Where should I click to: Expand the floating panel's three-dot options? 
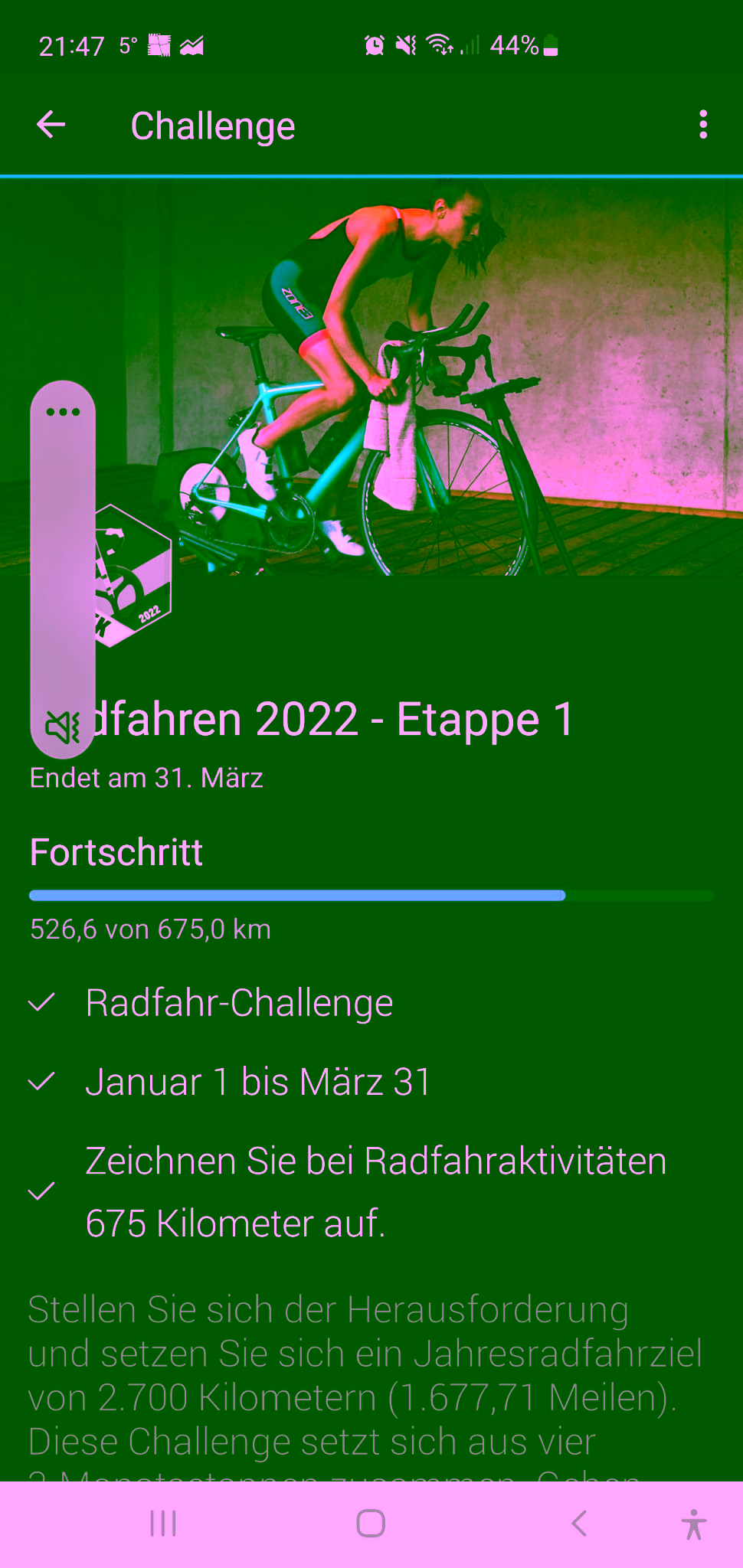pos(63,412)
